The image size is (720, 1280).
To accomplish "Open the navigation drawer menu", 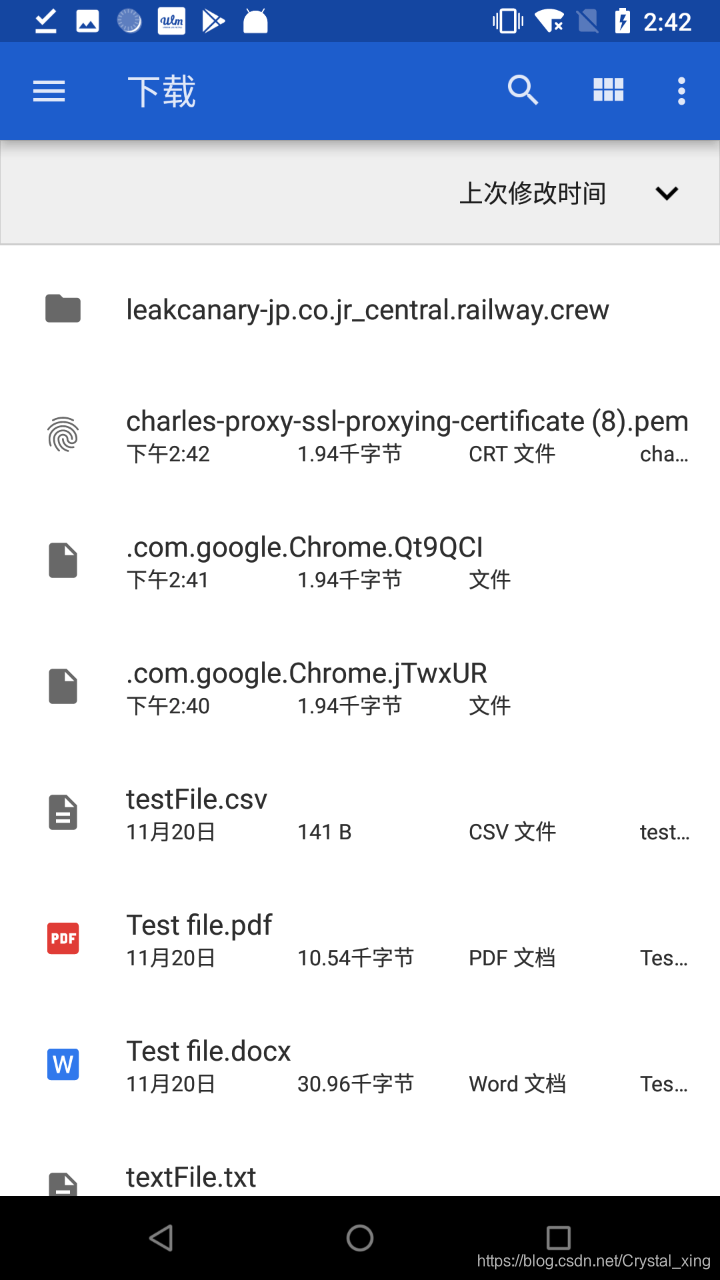I will tap(49, 92).
